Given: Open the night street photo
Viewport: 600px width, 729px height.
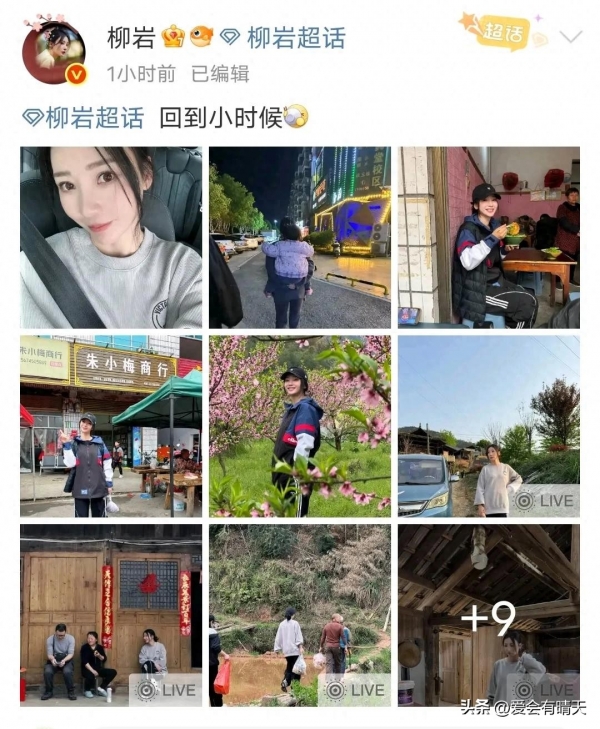Looking at the screenshot, I should pyautogui.click(x=299, y=237).
